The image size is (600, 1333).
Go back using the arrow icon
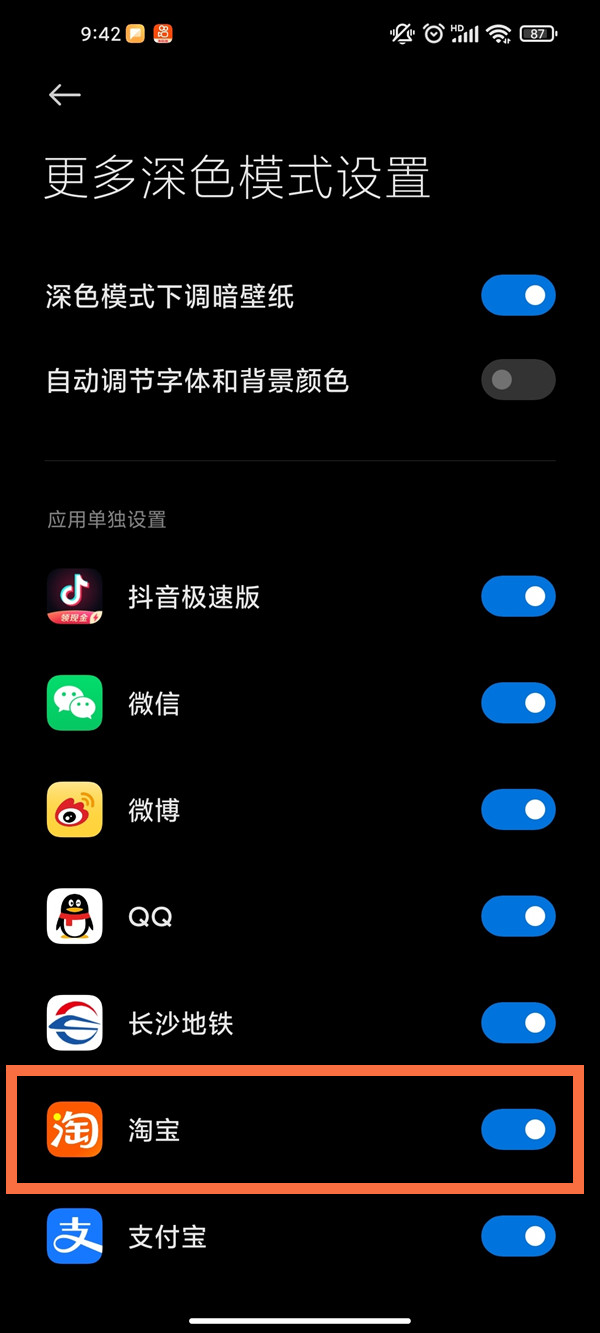tap(65, 95)
